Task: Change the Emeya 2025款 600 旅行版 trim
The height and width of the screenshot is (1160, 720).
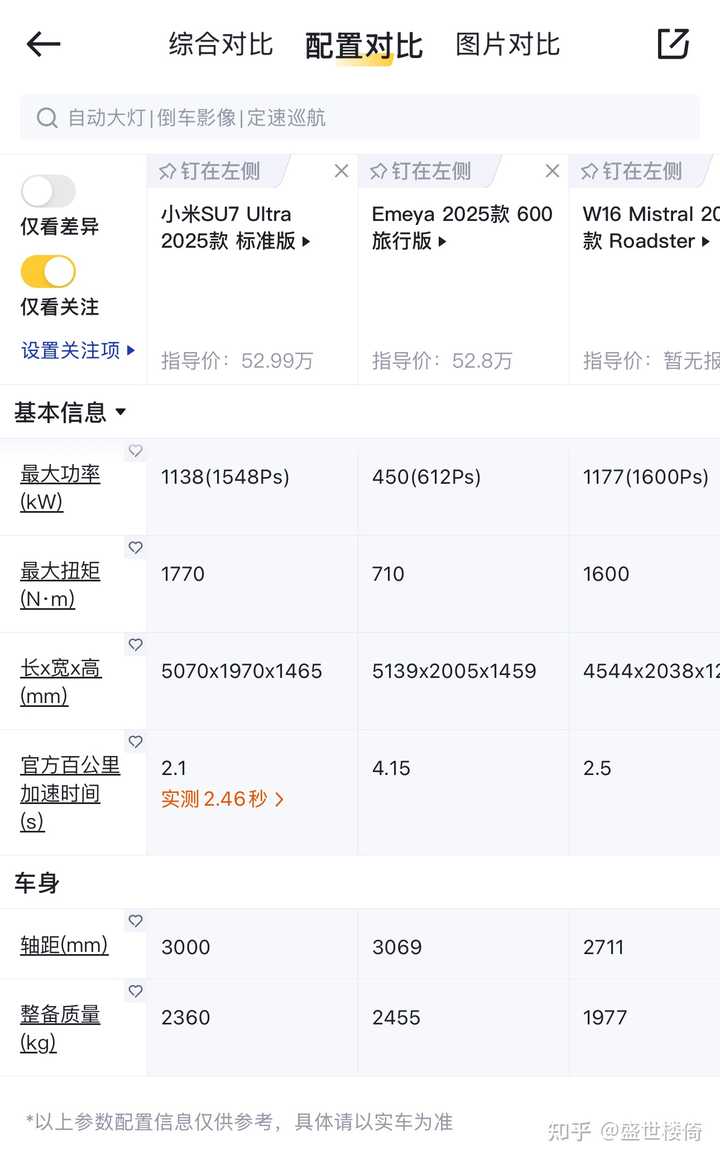Action: (462, 227)
